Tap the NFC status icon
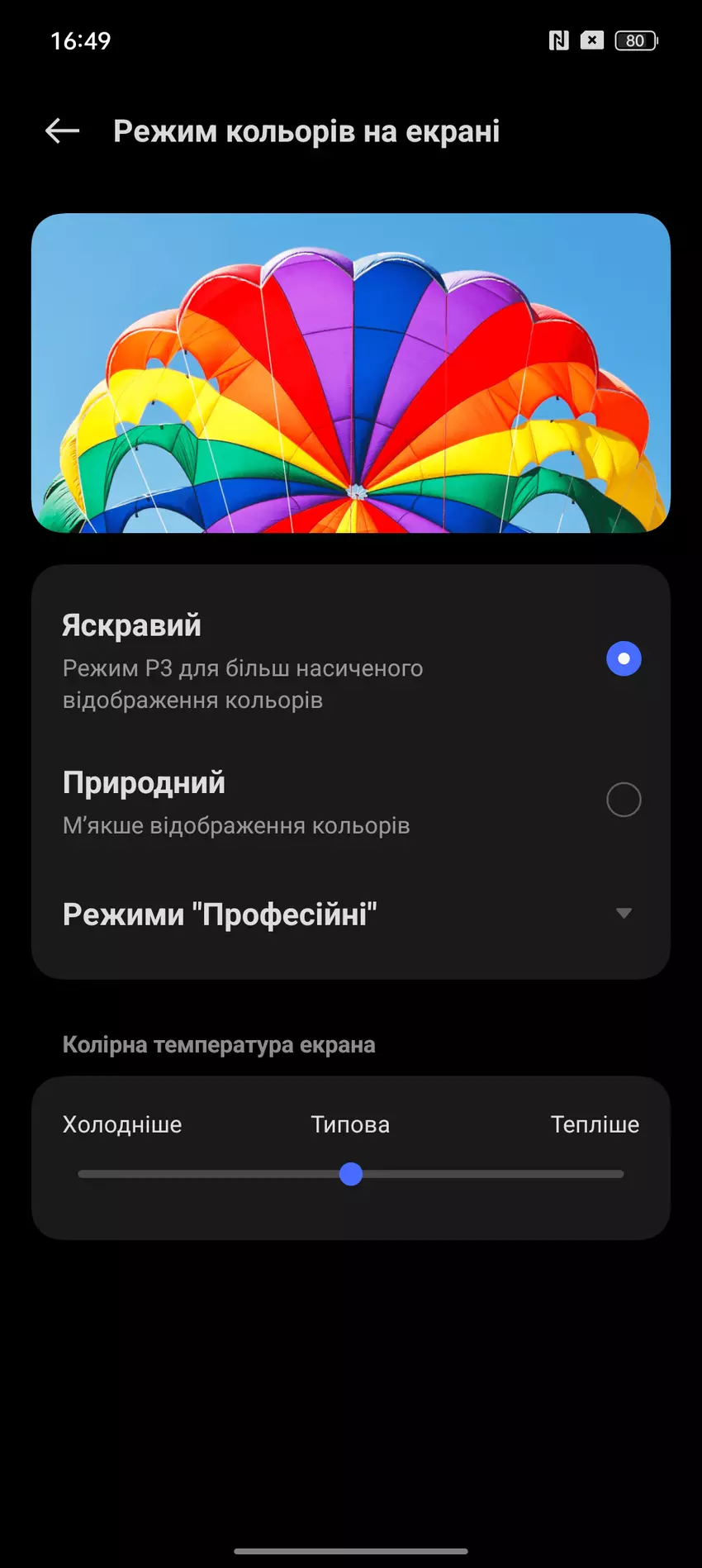 pyautogui.click(x=559, y=40)
